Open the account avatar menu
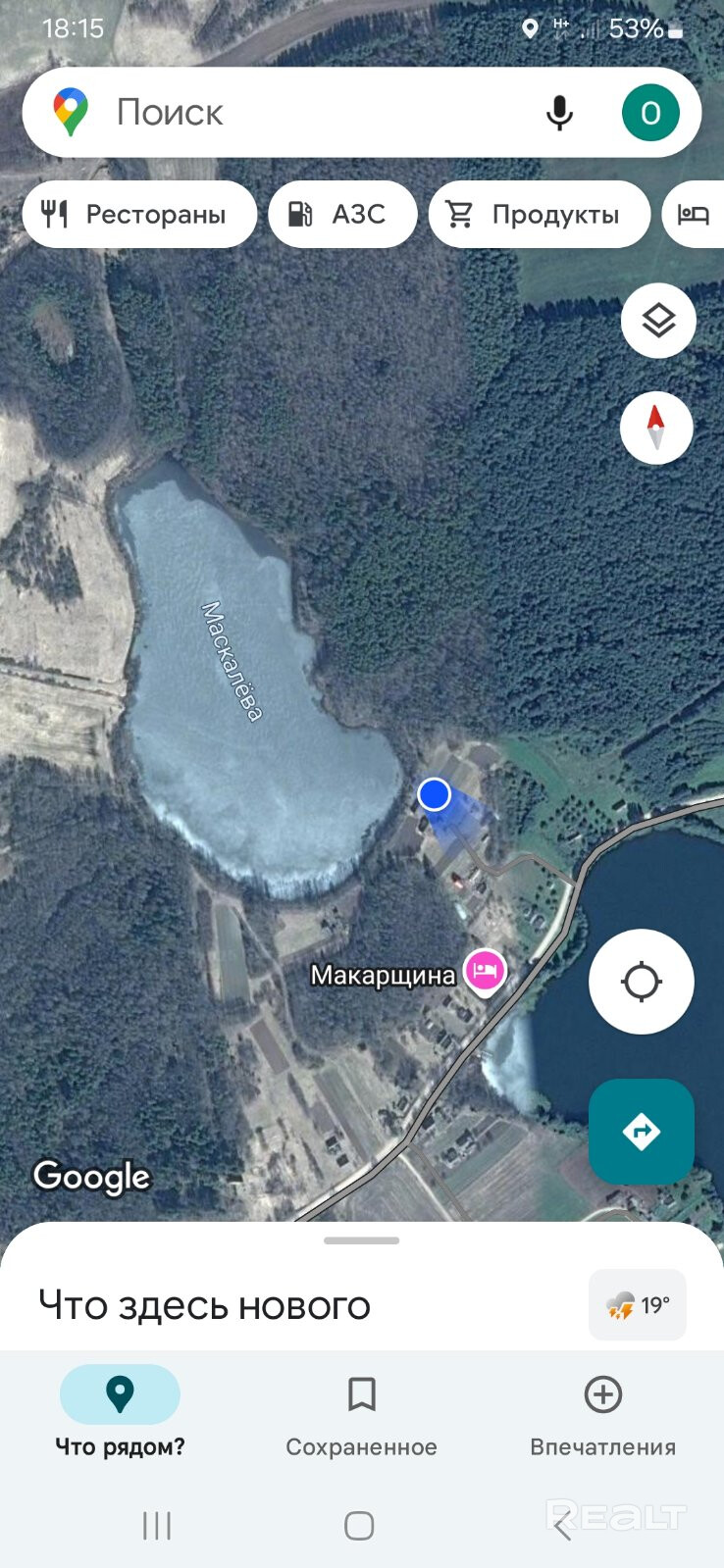This screenshot has width=724, height=1568. [650, 113]
